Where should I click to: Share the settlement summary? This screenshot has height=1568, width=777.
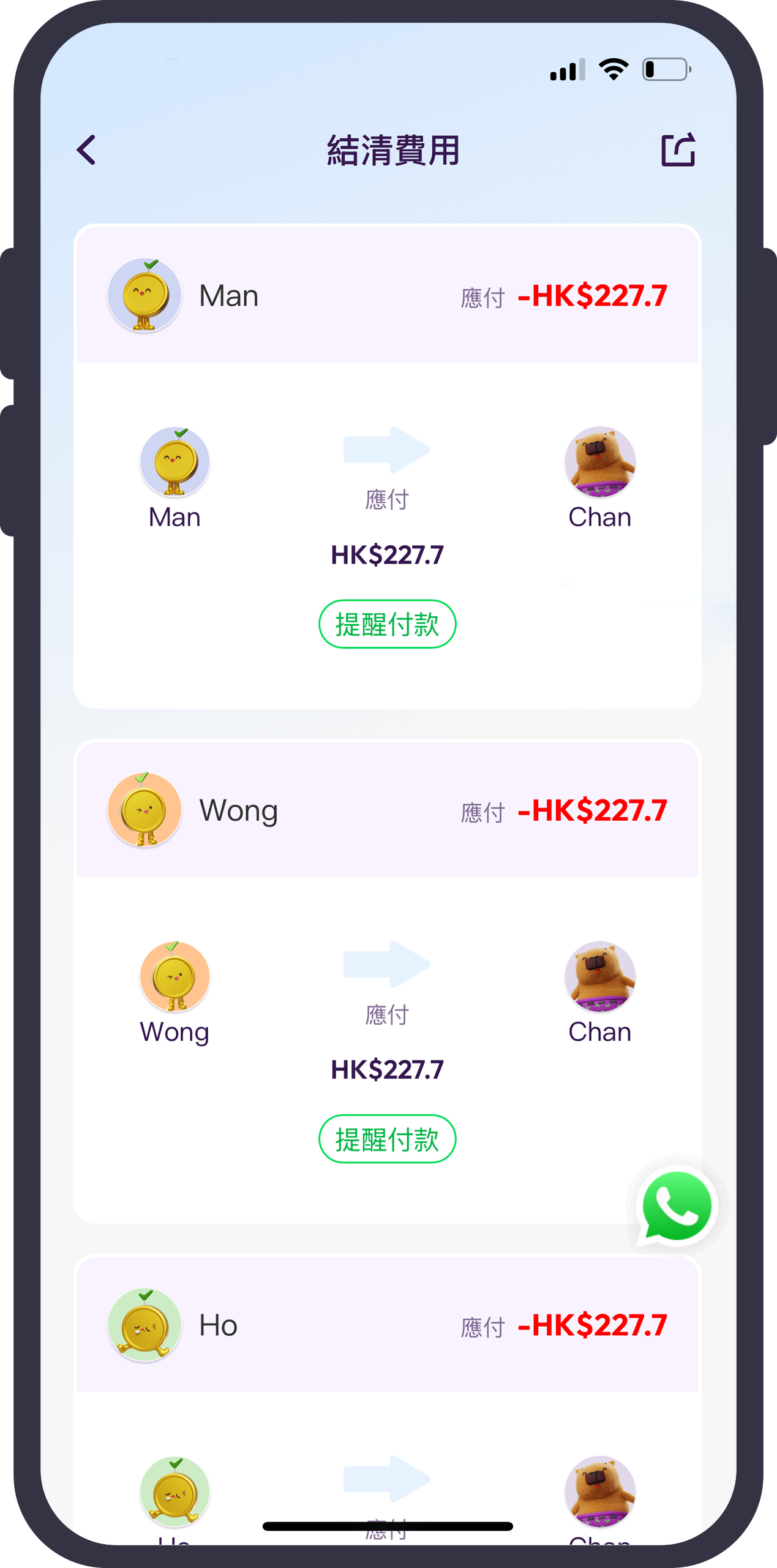coord(678,149)
